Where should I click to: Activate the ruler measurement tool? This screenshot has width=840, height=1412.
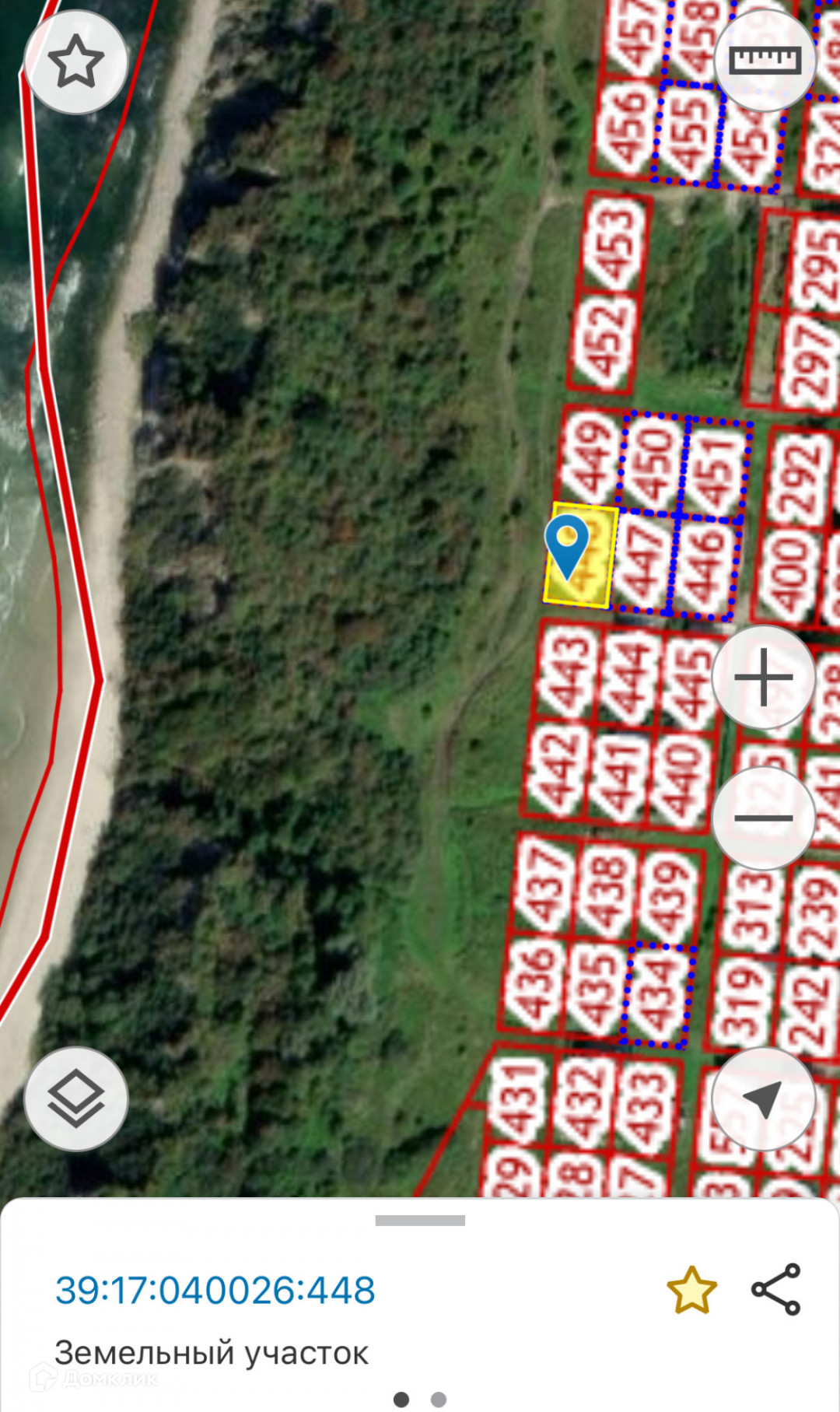tap(765, 61)
